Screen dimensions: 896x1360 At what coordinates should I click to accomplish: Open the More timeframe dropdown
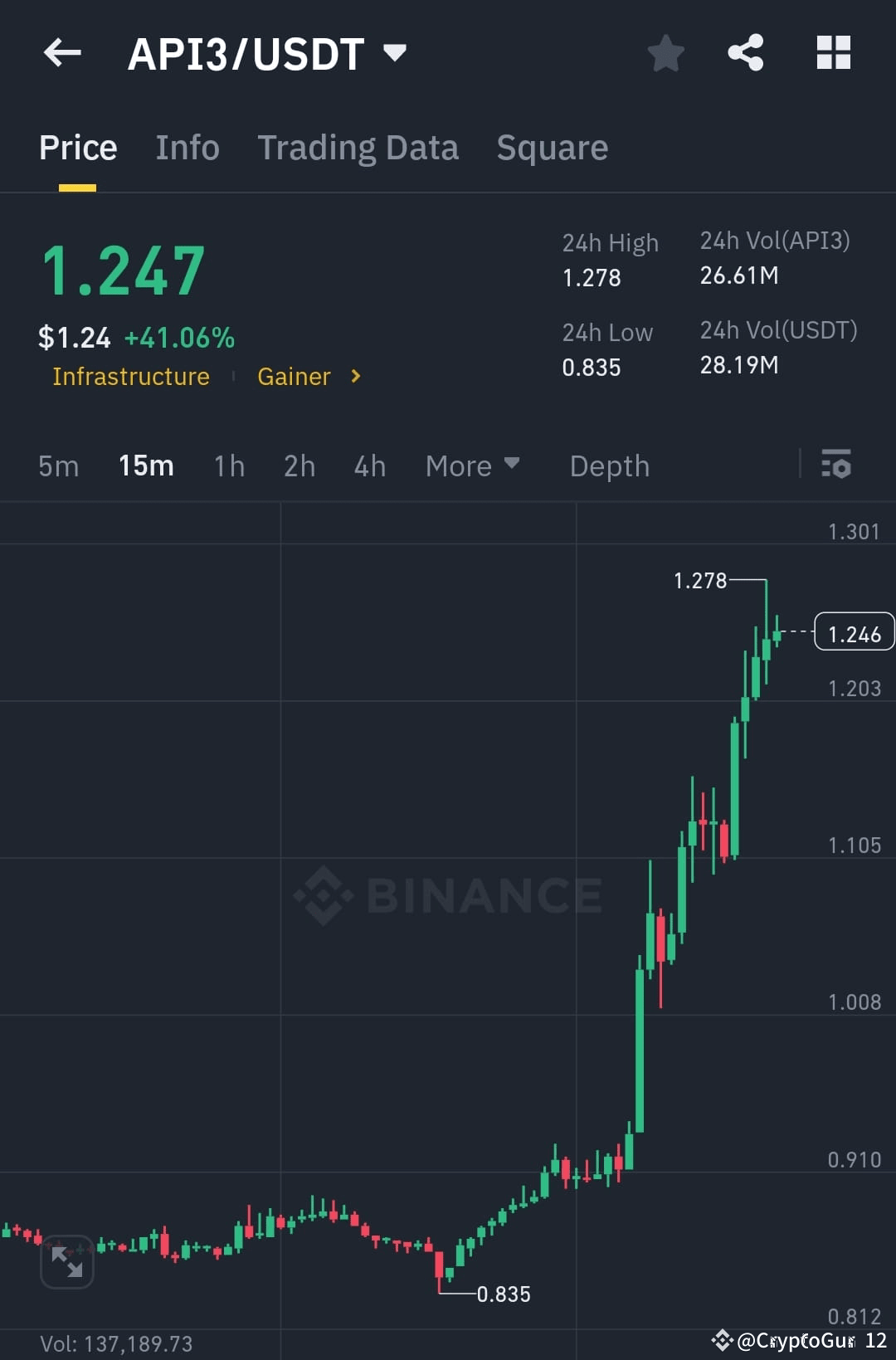coord(473,466)
